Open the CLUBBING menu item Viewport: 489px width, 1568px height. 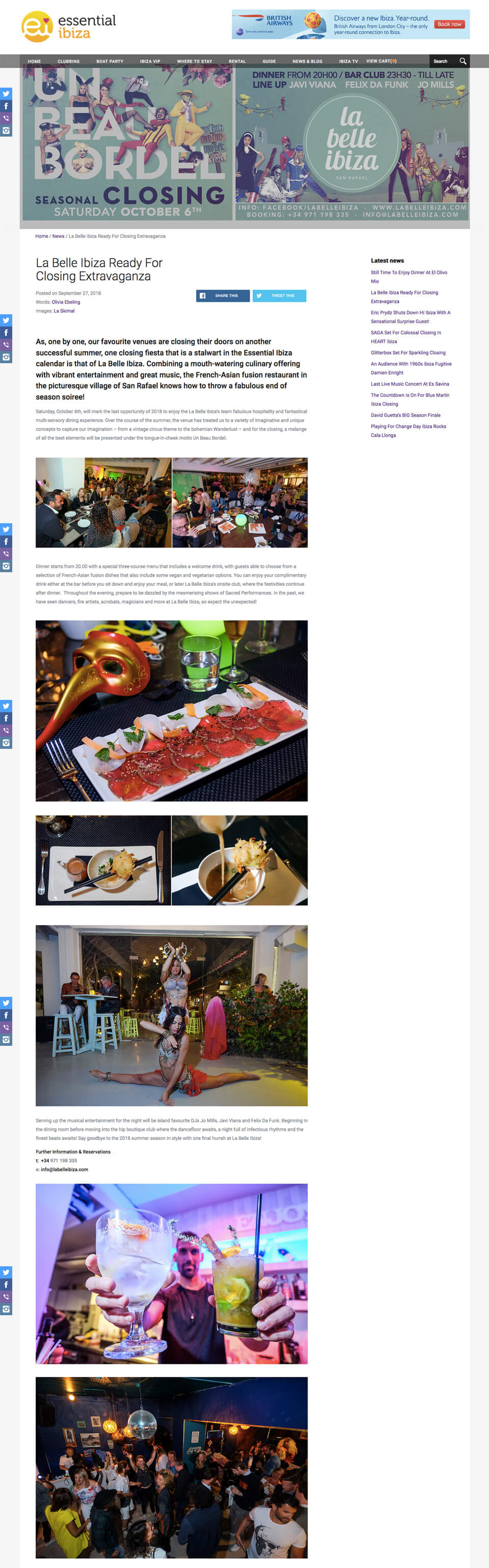[x=68, y=62]
